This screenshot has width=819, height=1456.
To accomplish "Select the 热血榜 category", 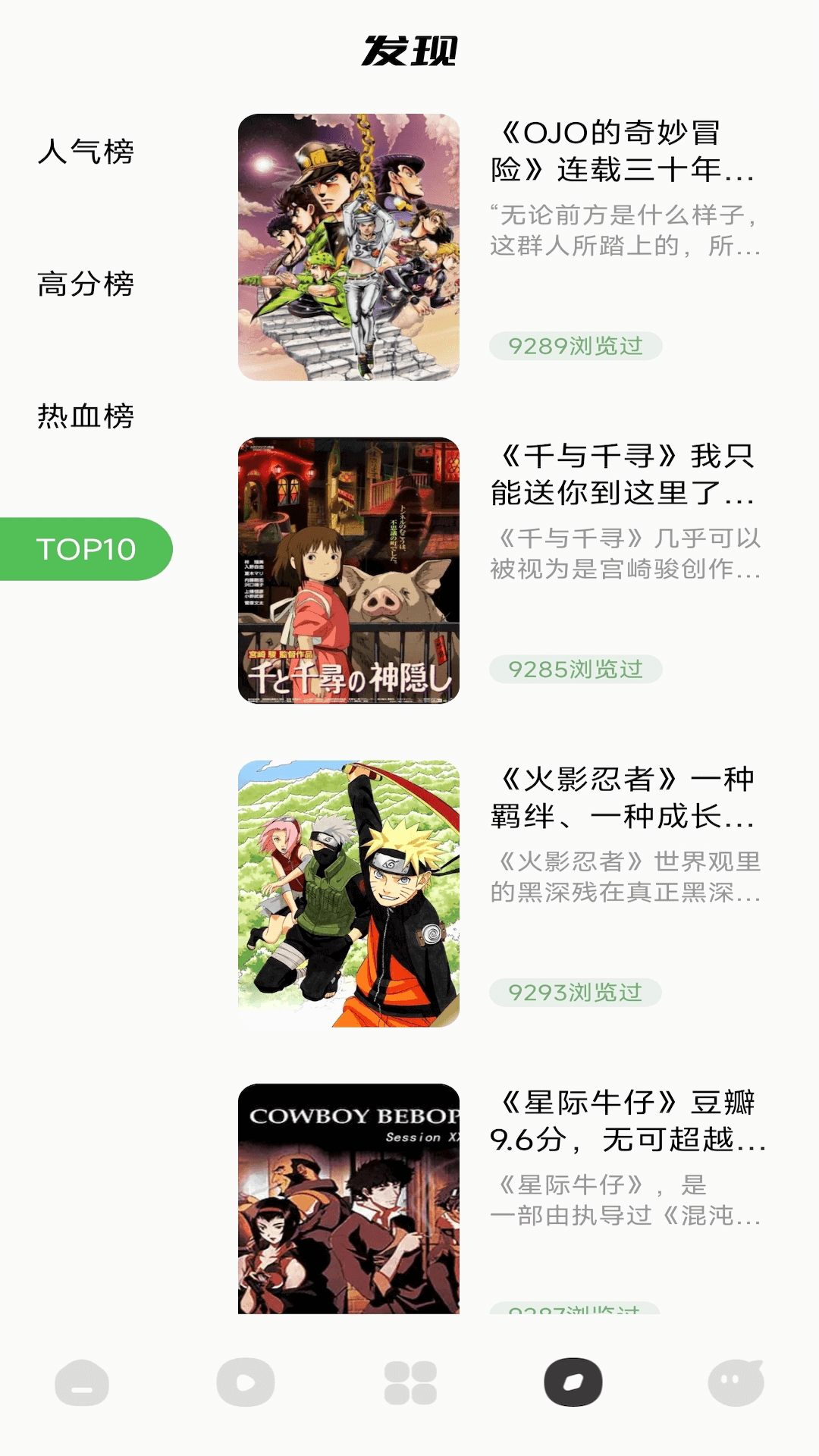I will pyautogui.click(x=86, y=416).
